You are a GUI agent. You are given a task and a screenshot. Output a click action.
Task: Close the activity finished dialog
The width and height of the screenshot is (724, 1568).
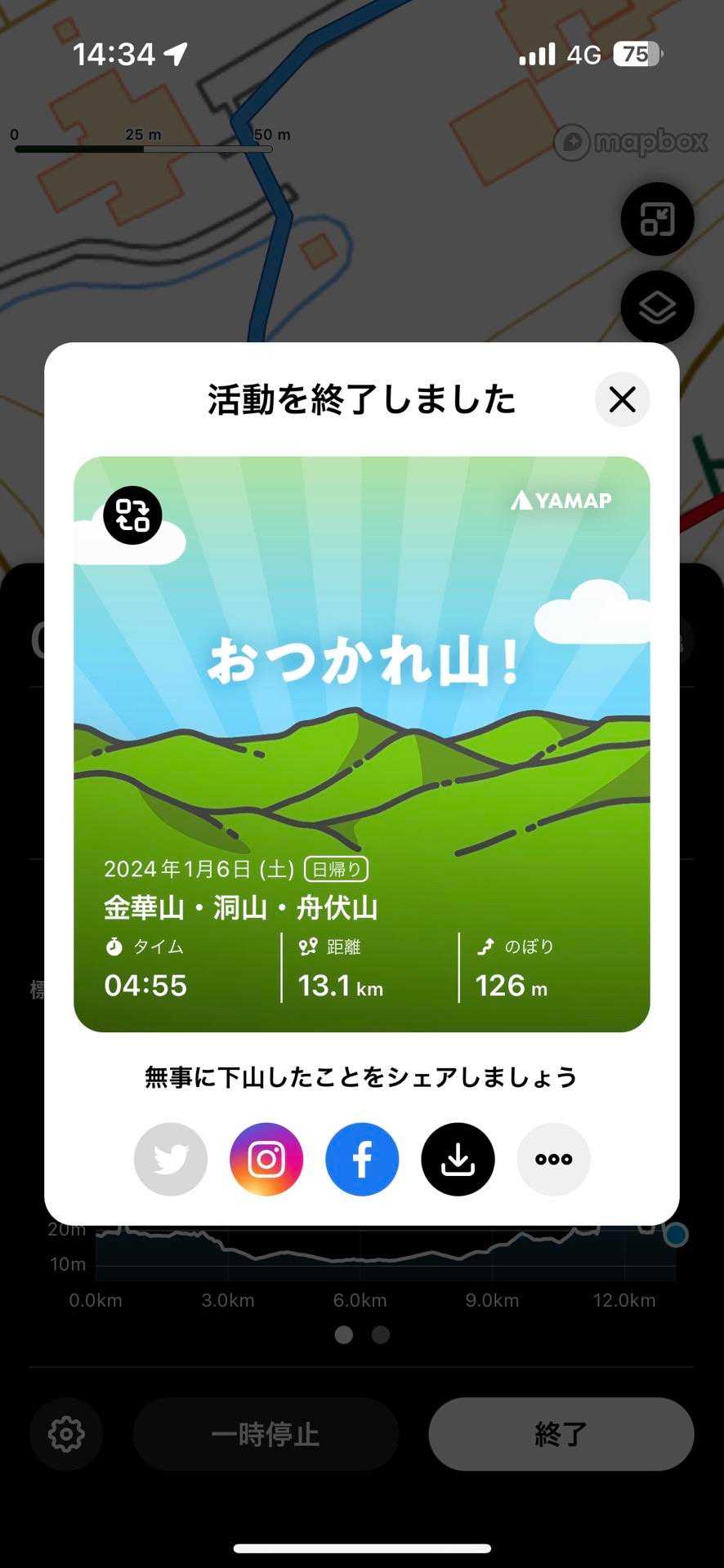coord(622,399)
